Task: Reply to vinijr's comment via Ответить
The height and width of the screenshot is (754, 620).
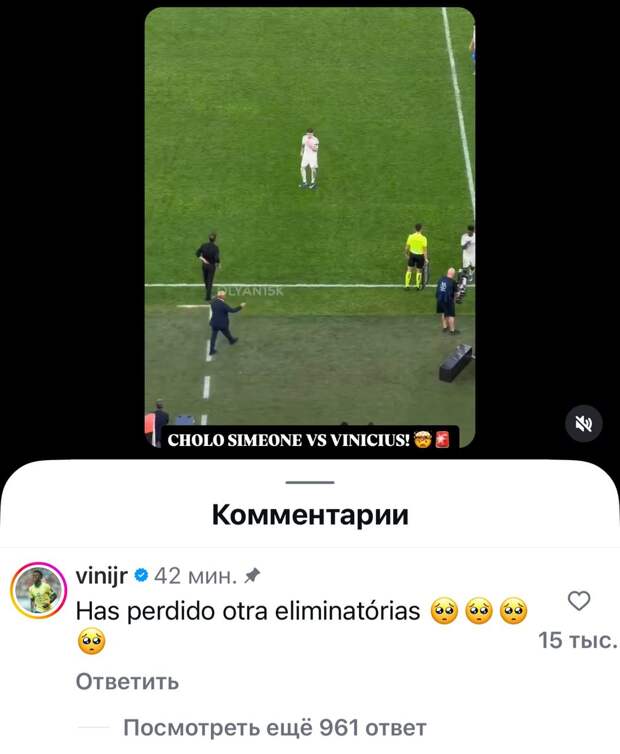Action: 127,682
